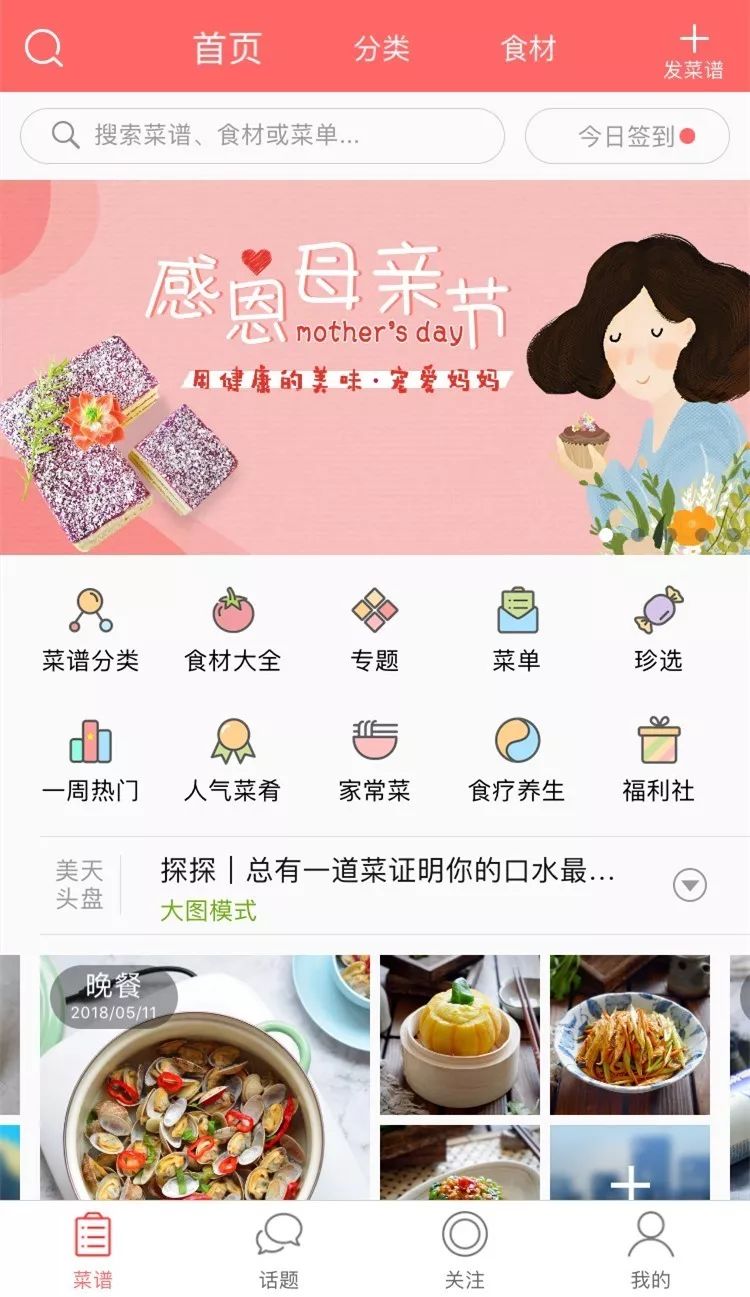Open the 菜单 shortcut

coord(517,630)
